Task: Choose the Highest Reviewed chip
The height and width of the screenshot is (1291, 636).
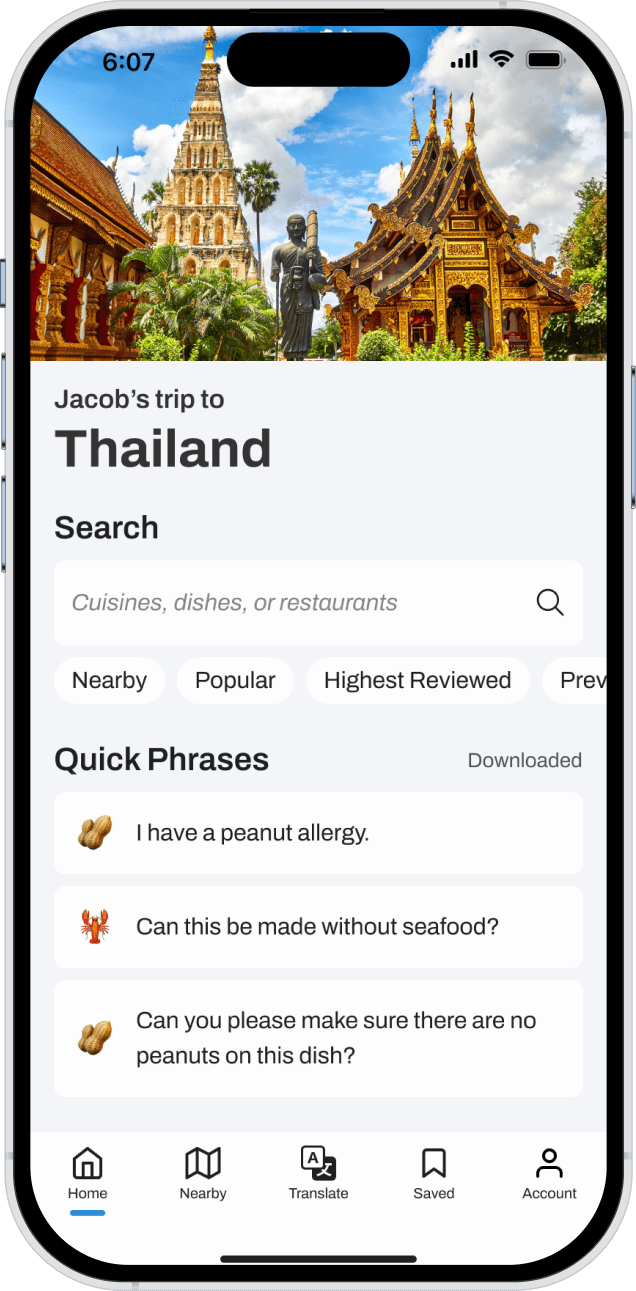Action: (x=417, y=681)
